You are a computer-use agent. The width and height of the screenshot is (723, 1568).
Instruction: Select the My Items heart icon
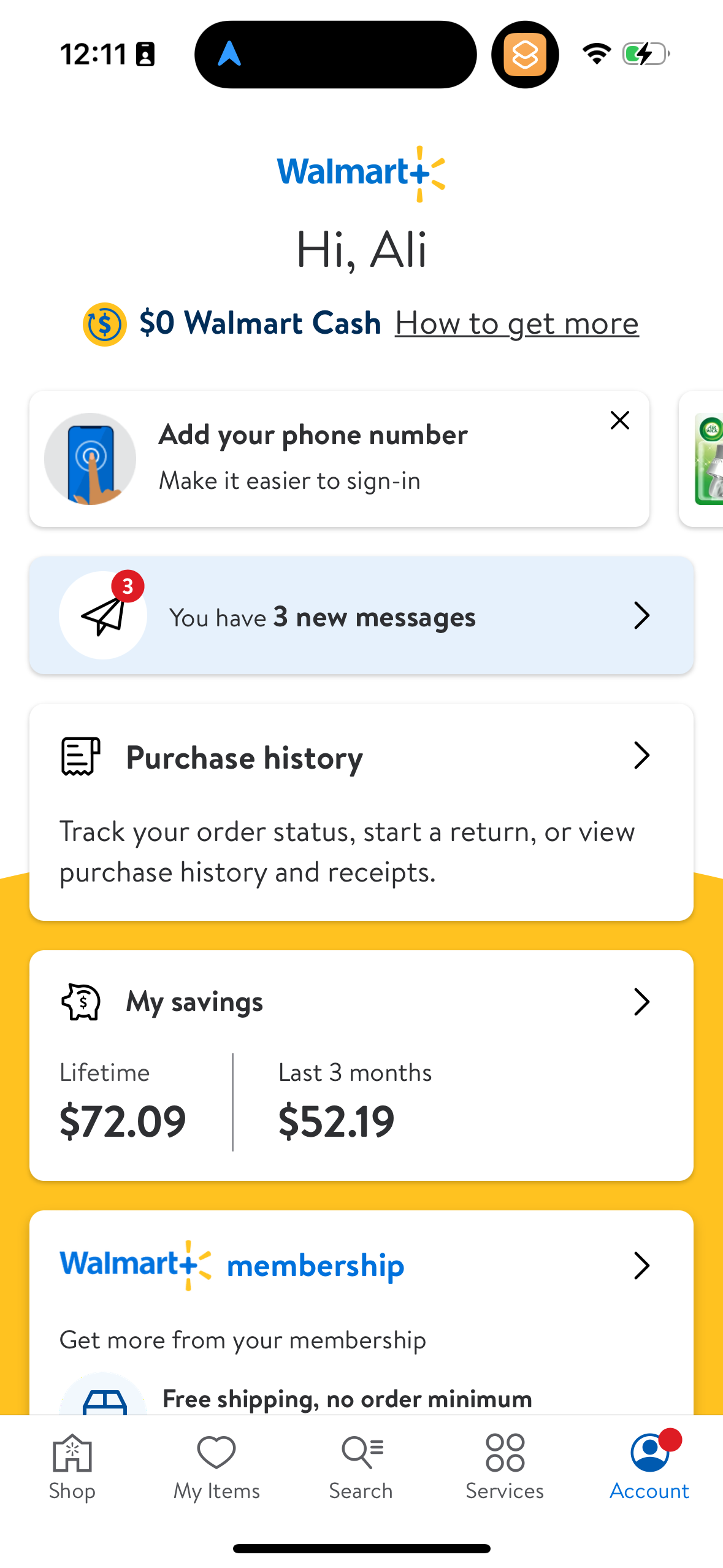pos(216,1451)
